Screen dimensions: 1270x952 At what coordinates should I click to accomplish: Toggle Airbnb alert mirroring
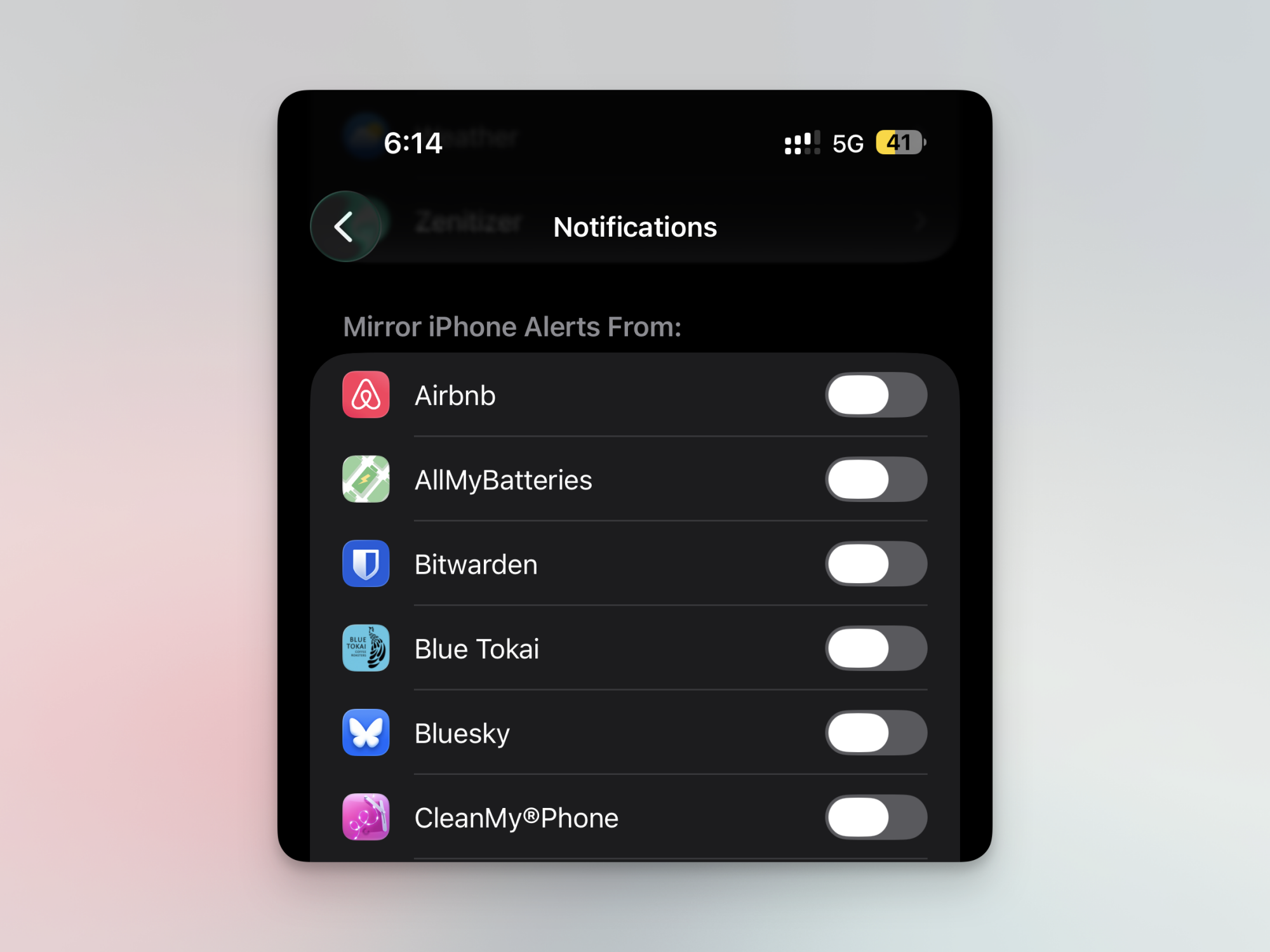tap(876, 395)
